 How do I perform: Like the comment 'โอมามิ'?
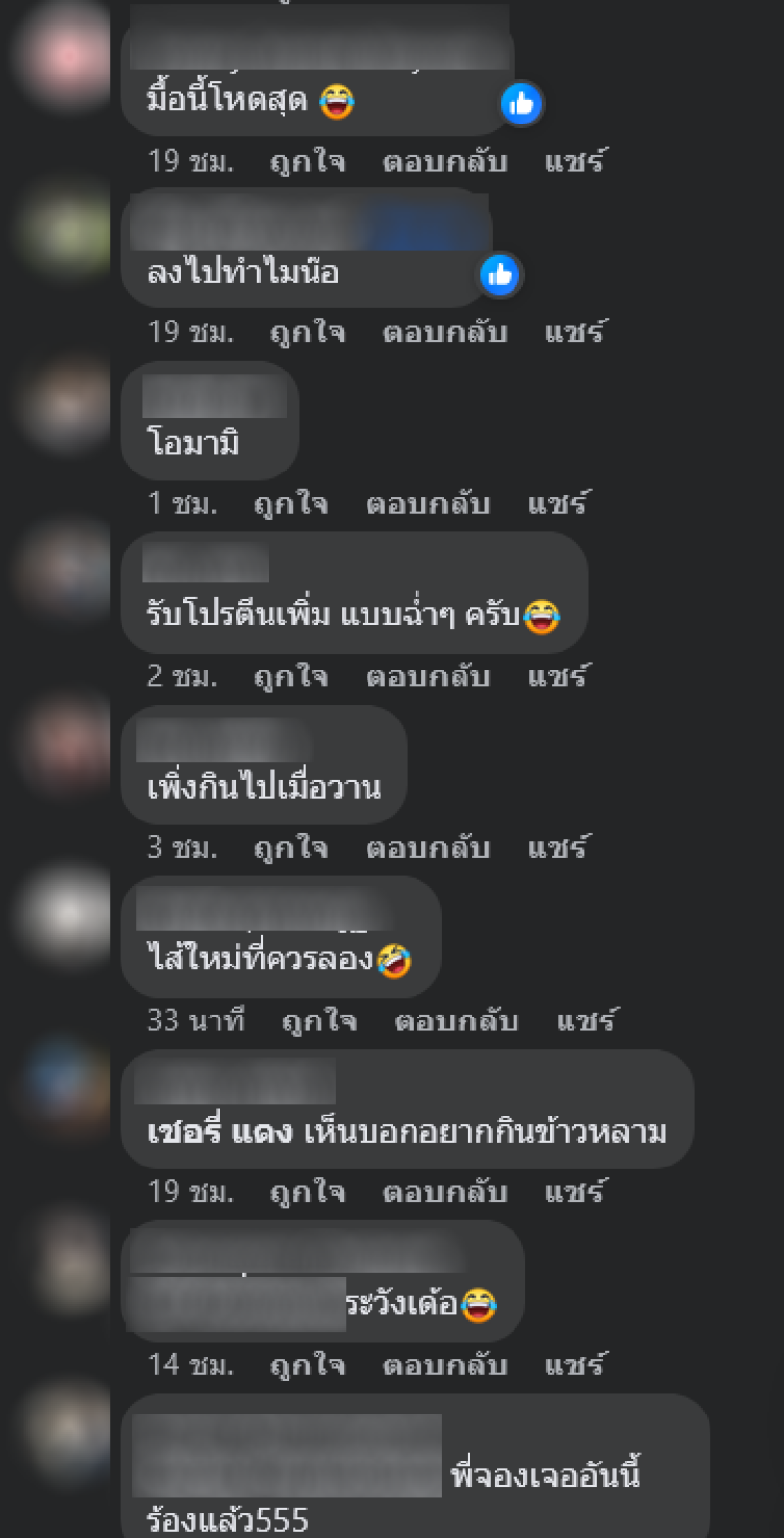290,504
